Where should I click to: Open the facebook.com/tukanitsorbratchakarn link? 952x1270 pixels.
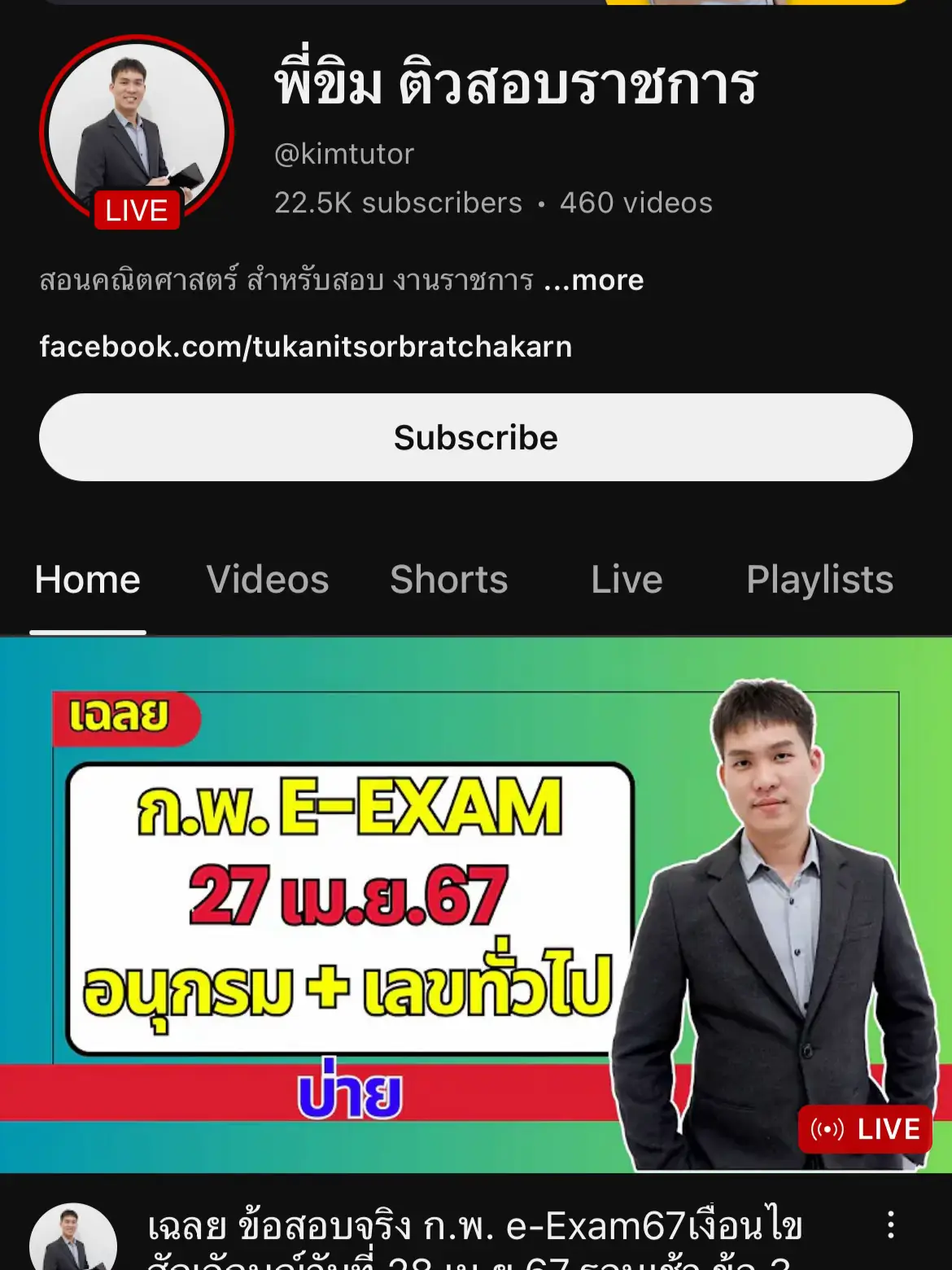306,347
